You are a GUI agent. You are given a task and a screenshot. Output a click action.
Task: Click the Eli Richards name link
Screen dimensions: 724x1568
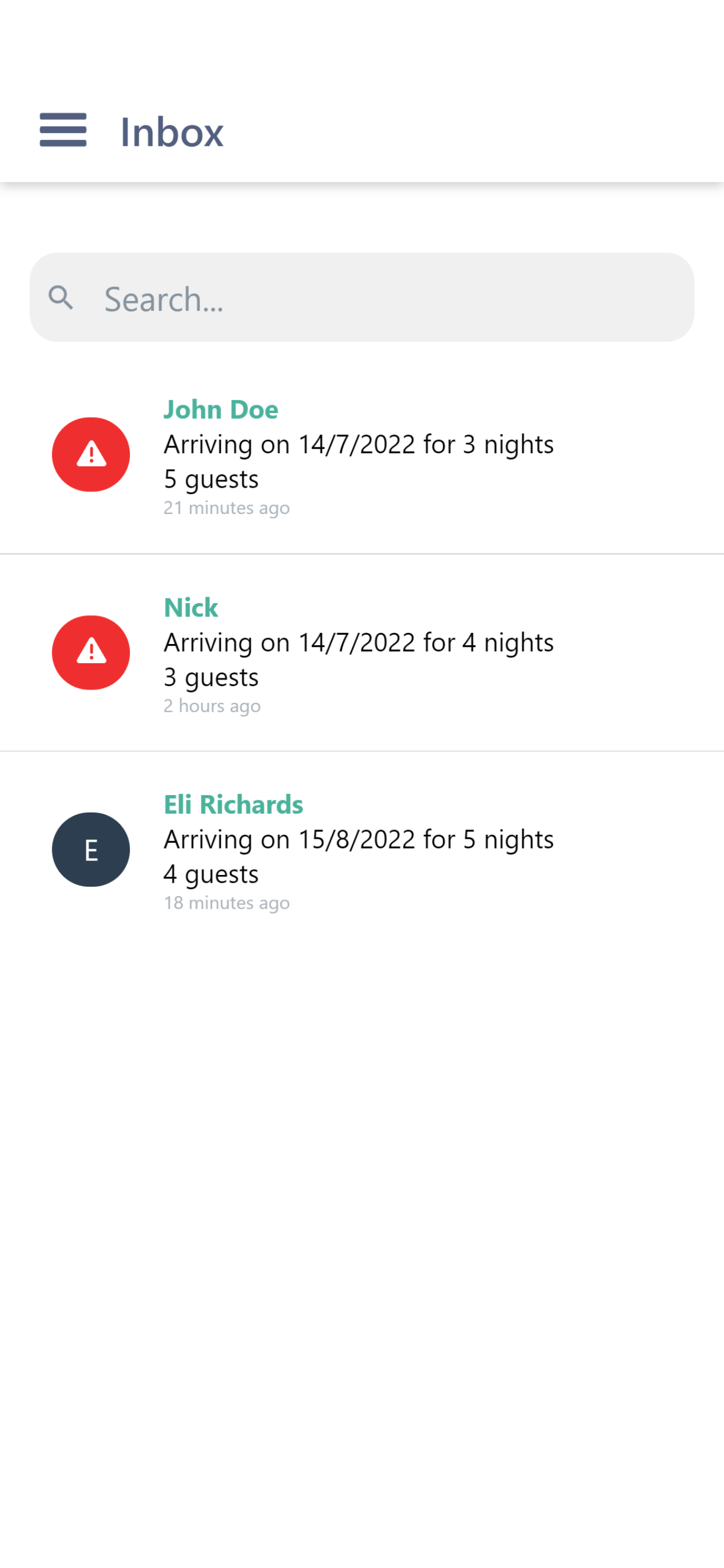(233, 804)
